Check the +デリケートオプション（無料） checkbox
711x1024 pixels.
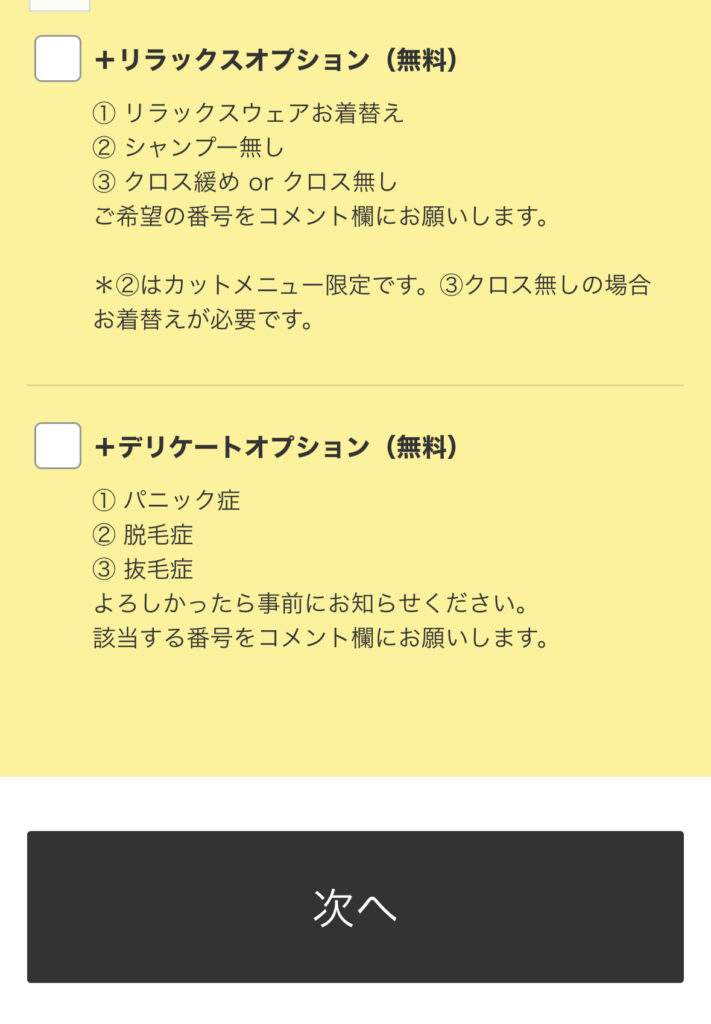point(58,445)
